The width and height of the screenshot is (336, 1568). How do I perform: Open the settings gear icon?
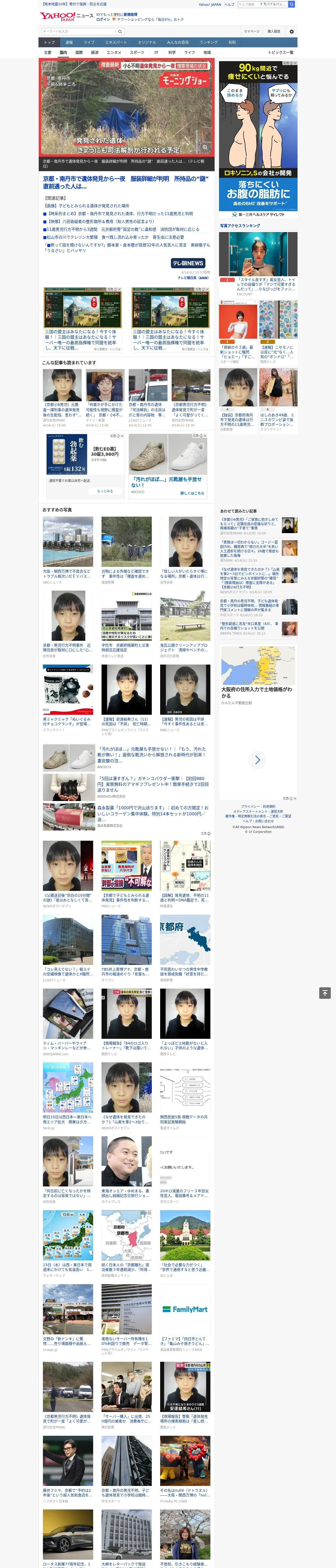292,31
